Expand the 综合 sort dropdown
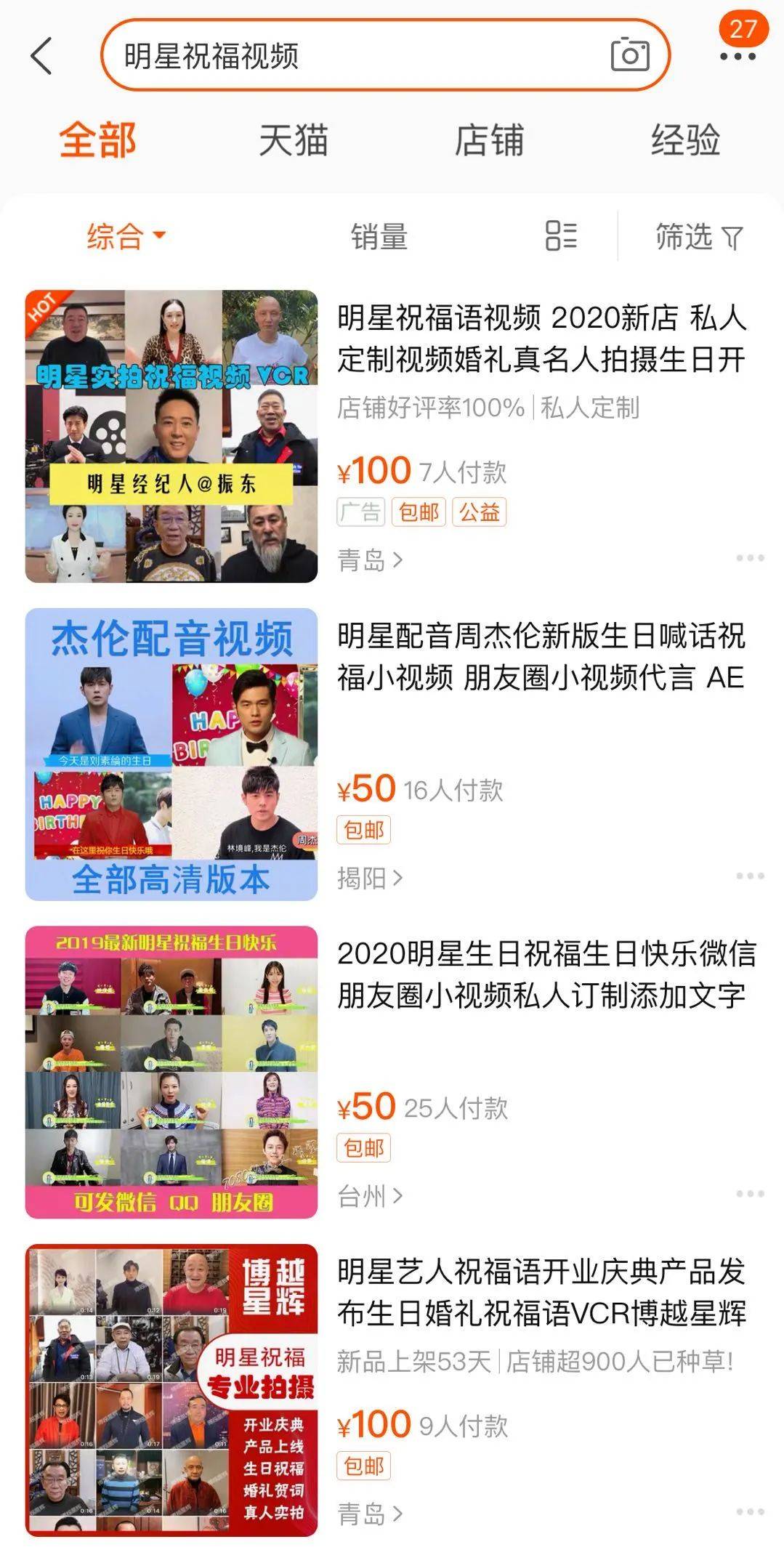Viewport: 784px width, 1555px height. coord(126,236)
